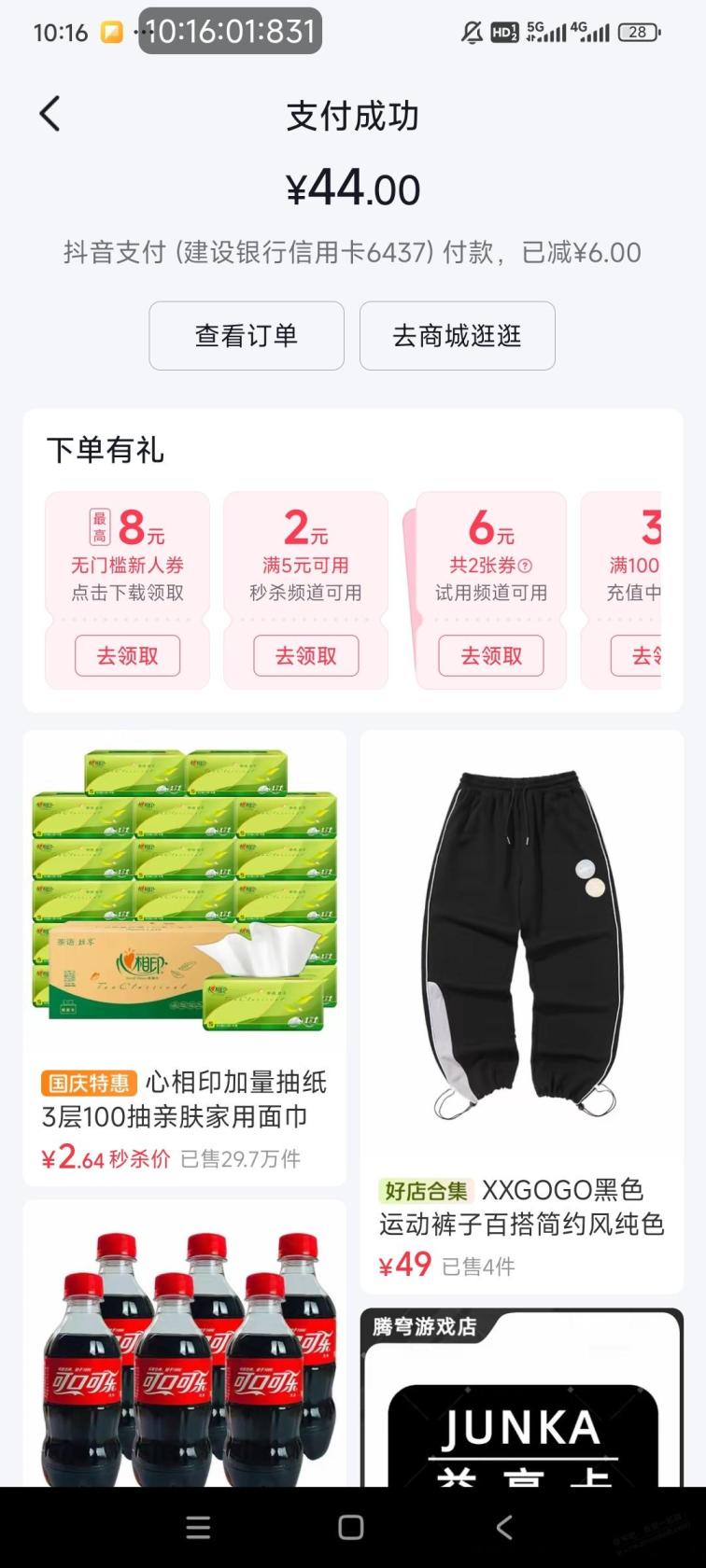This screenshot has height=1568, width=706.
Task: Go back using the top-left arrow
Action: tap(50, 114)
